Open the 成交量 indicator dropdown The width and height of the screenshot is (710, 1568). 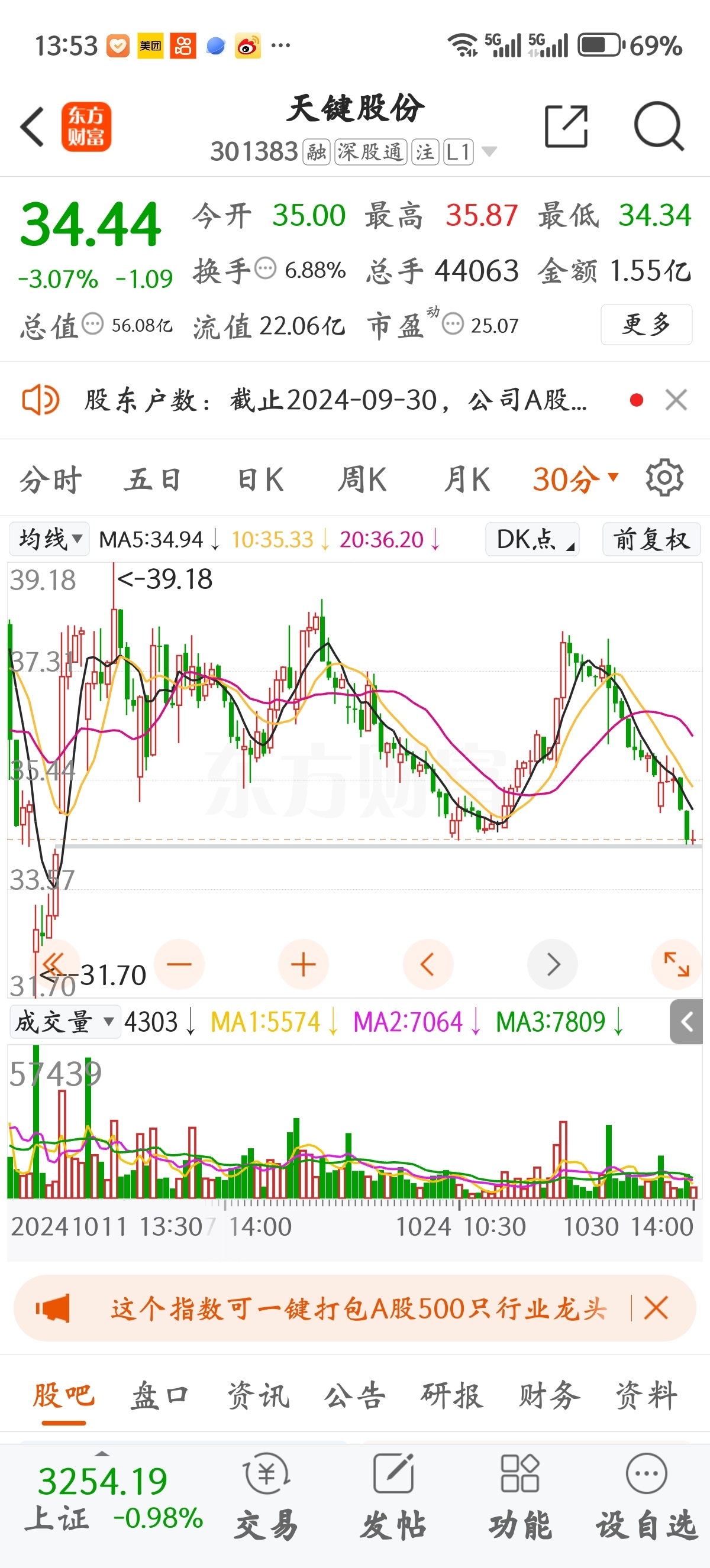pos(65,1022)
